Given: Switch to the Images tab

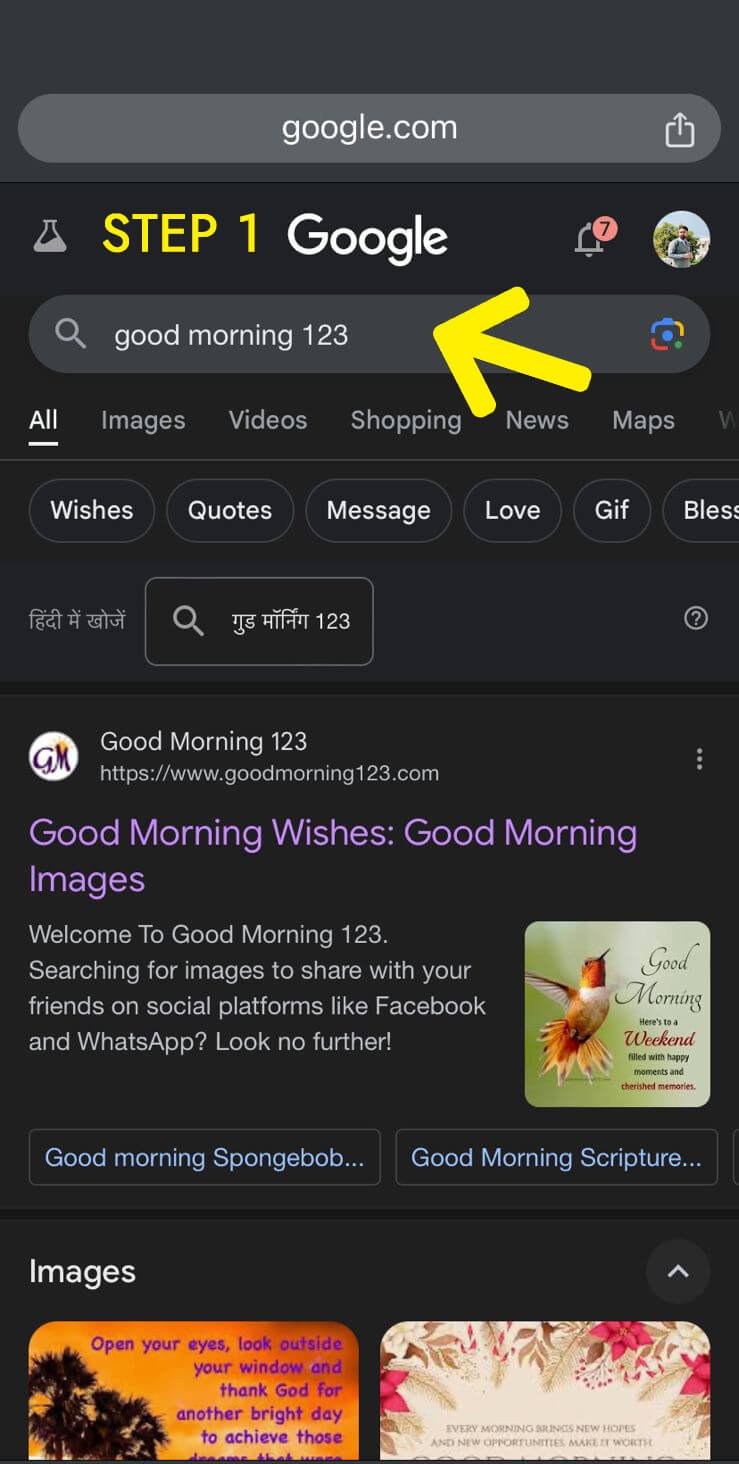Looking at the screenshot, I should coord(143,420).
